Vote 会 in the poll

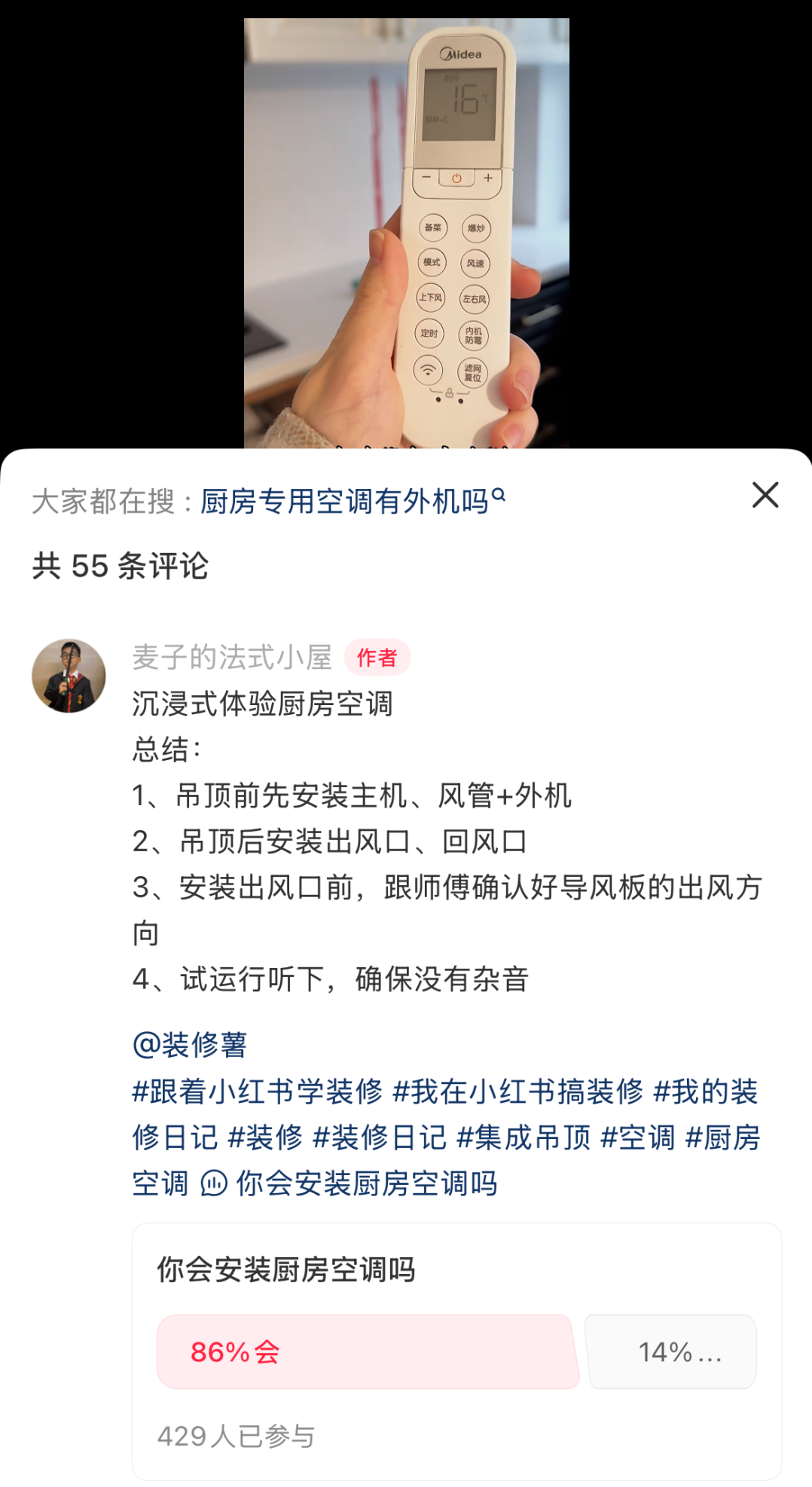(x=368, y=1351)
